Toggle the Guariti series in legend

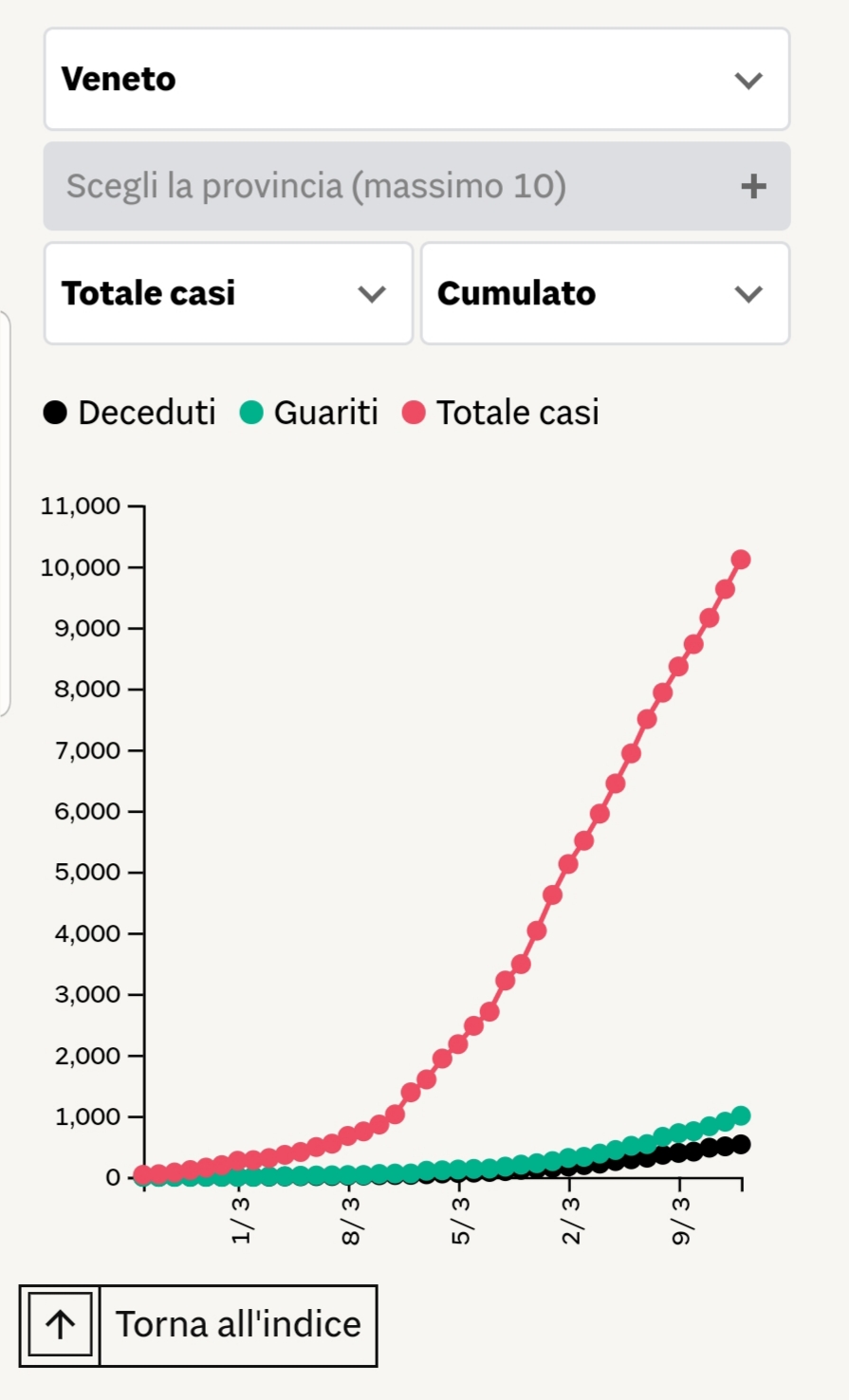pyautogui.click(x=309, y=413)
